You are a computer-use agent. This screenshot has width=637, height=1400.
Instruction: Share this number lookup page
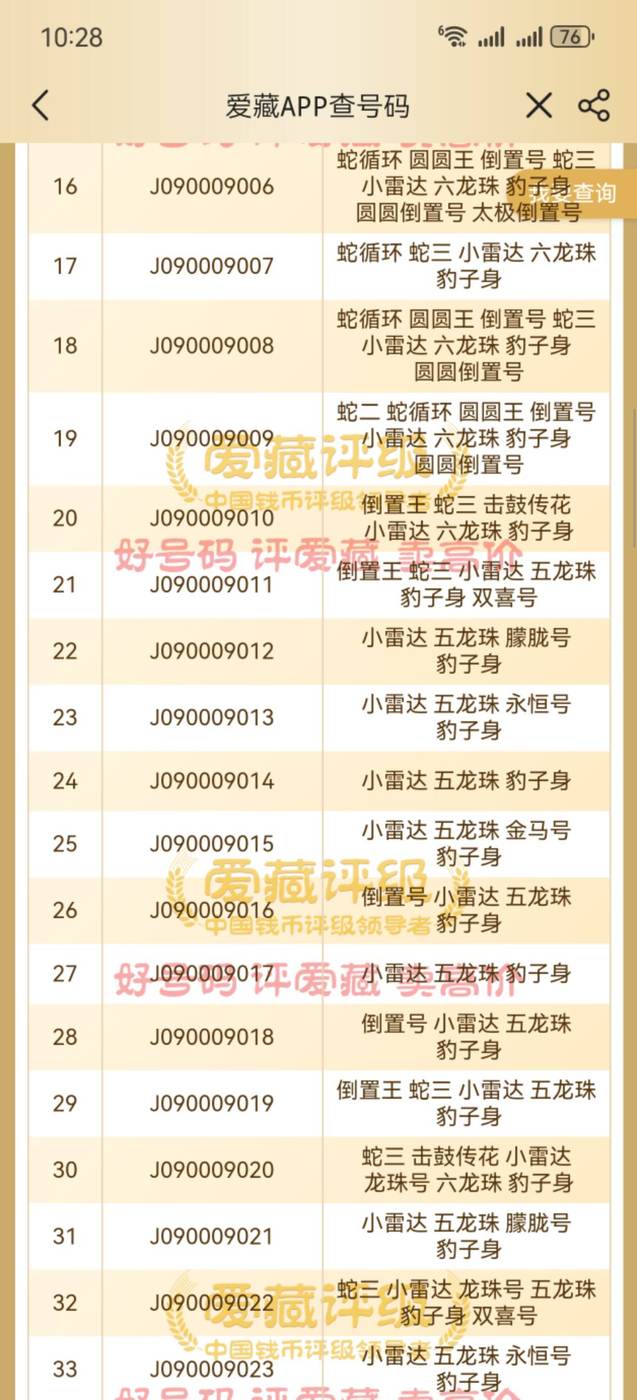(594, 105)
